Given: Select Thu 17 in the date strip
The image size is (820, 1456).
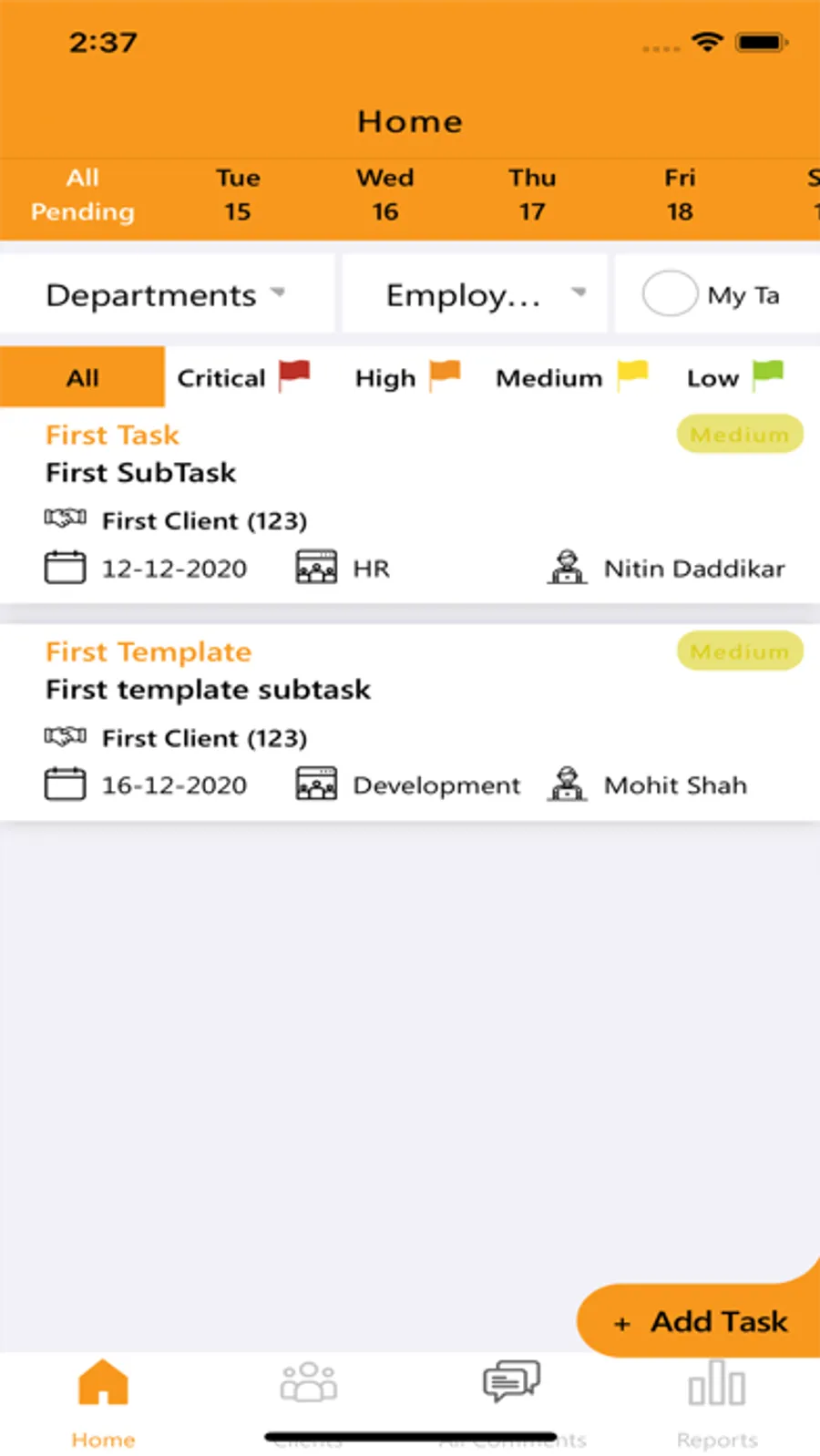Looking at the screenshot, I should click(x=532, y=195).
